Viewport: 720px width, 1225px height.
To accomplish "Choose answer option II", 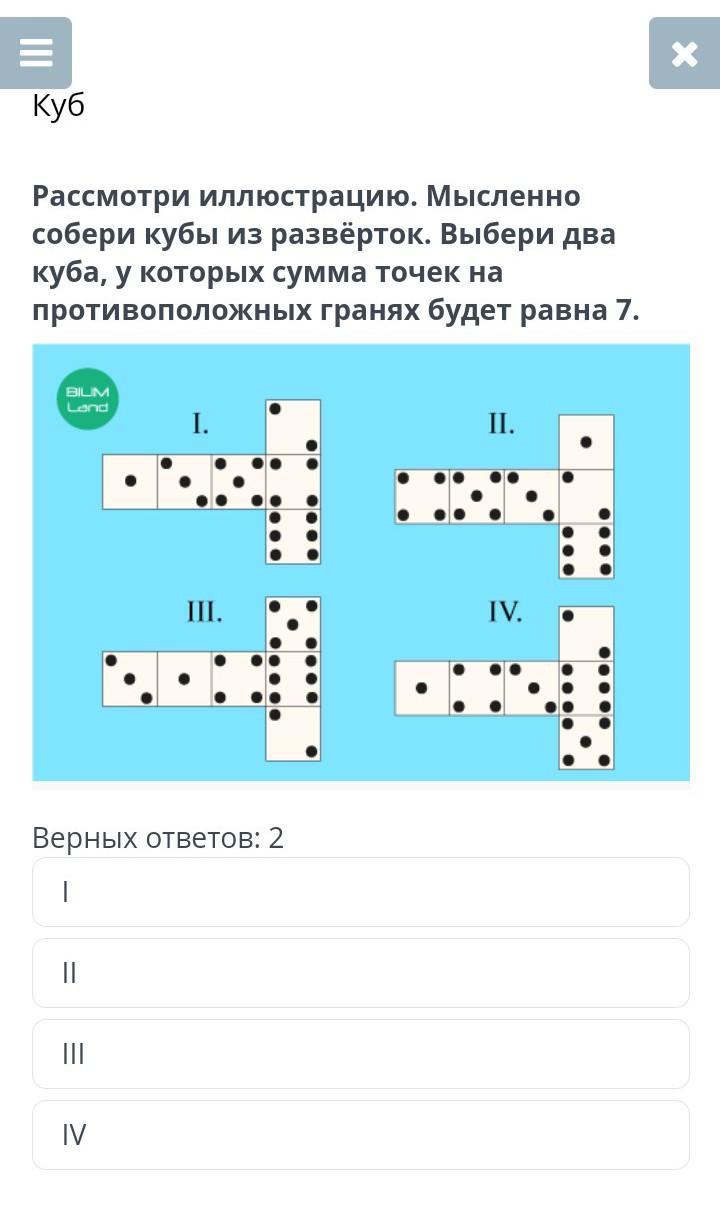I will (360, 973).
